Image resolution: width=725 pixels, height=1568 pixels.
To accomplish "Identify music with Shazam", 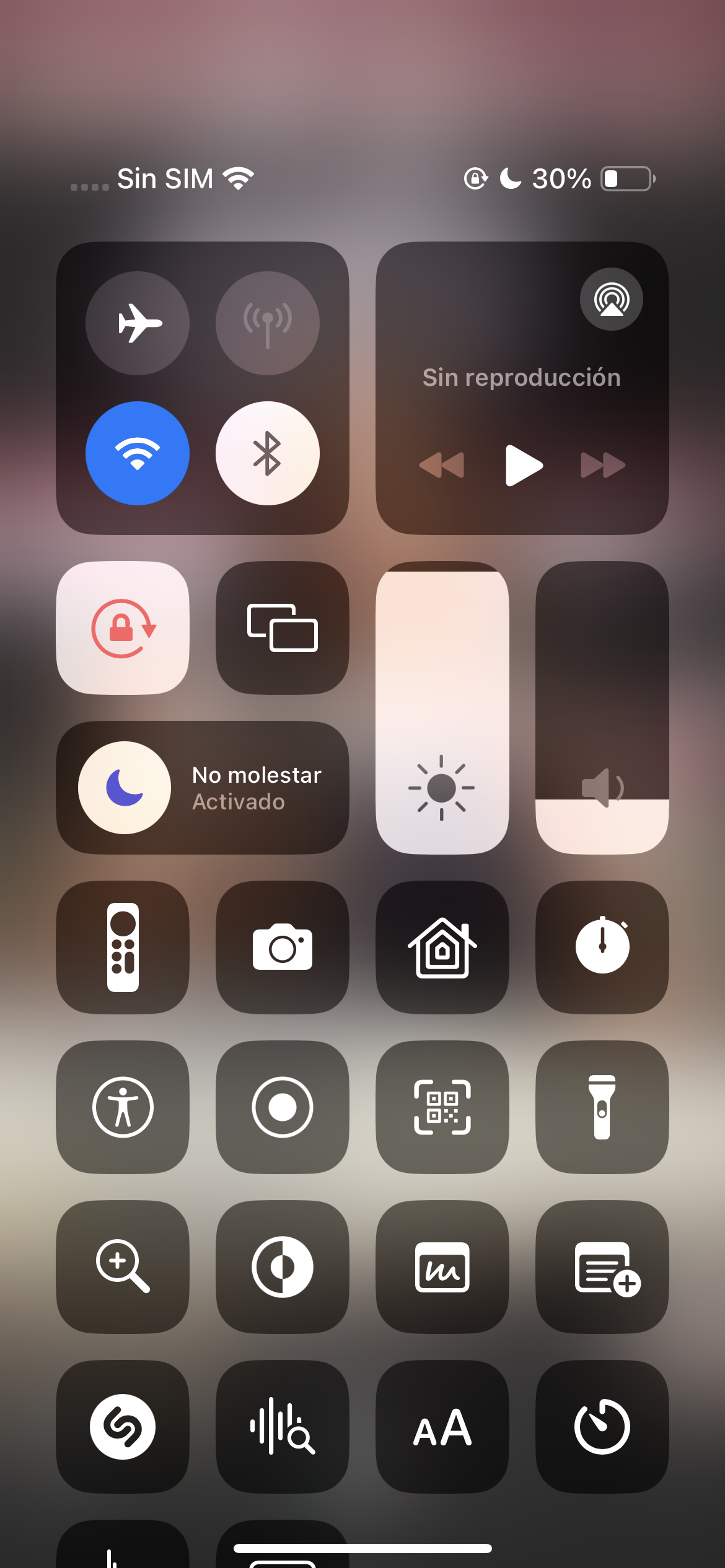I will pyautogui.click(x=123, y=1427).
